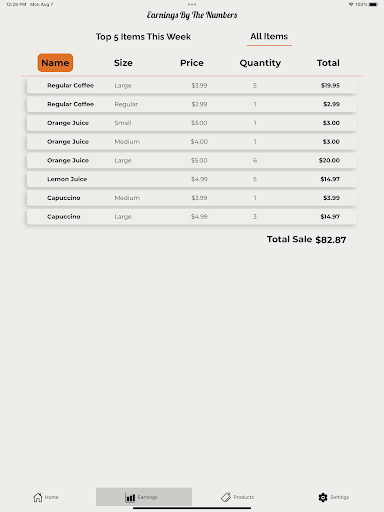The width and height of the screenshot is (384, 512).
Task: Sort by the Quantity header
Action: (x=260, y=63)
